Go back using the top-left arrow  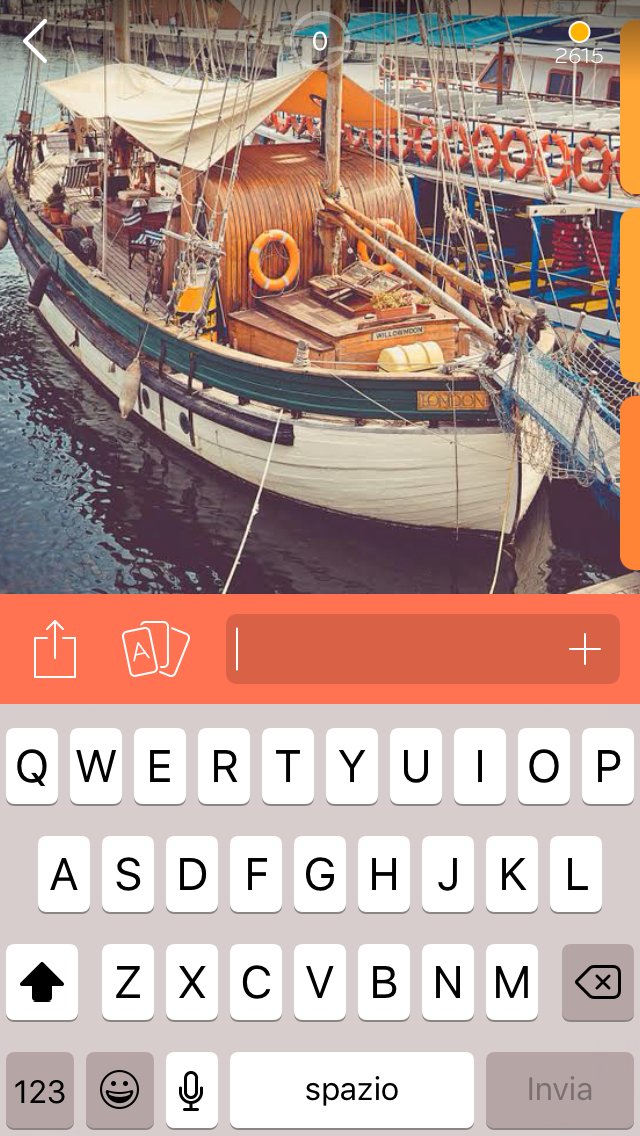pos(35,41)
